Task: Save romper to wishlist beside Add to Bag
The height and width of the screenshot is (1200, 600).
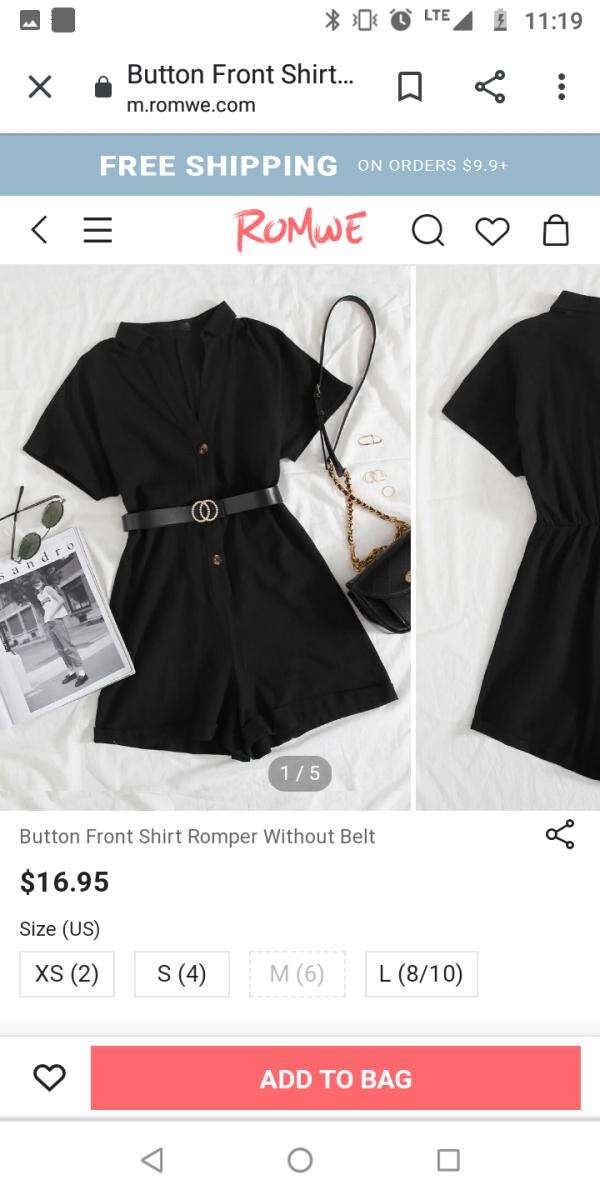Action: pyautogui.click(x=49, y=1077)
